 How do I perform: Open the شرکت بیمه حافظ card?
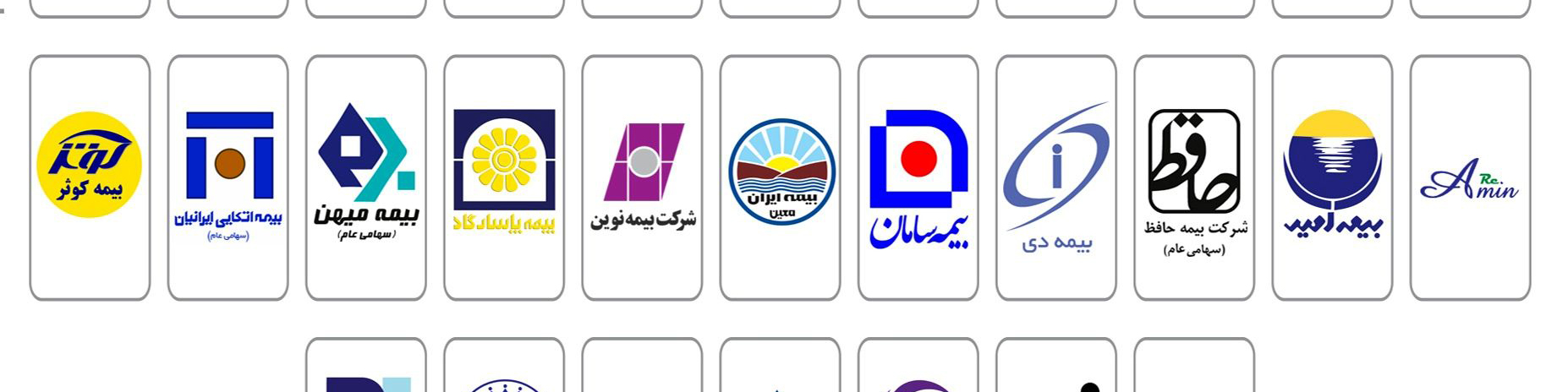1193,177
